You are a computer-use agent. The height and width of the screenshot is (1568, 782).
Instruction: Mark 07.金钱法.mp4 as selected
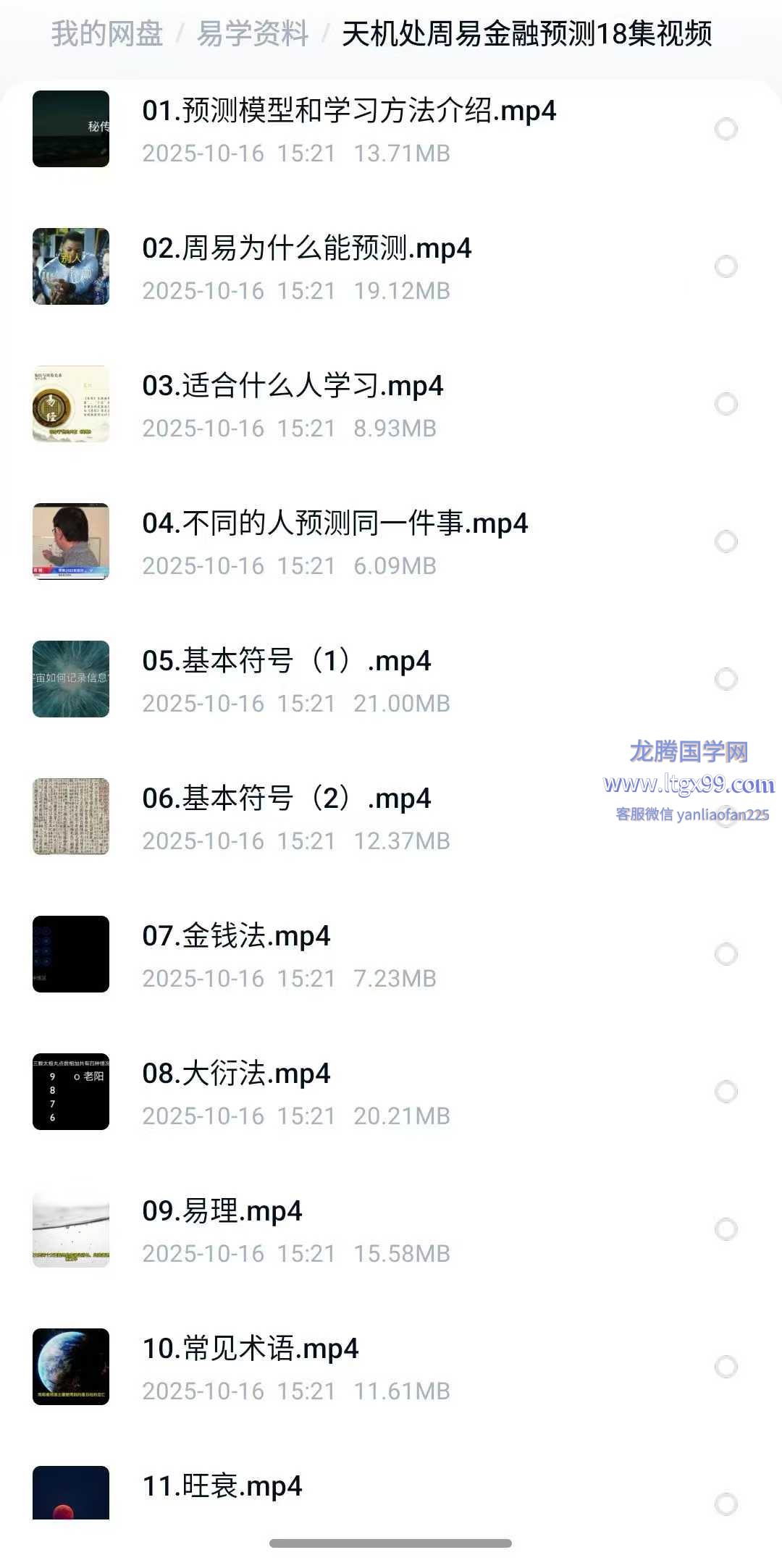tap(726, 954)
